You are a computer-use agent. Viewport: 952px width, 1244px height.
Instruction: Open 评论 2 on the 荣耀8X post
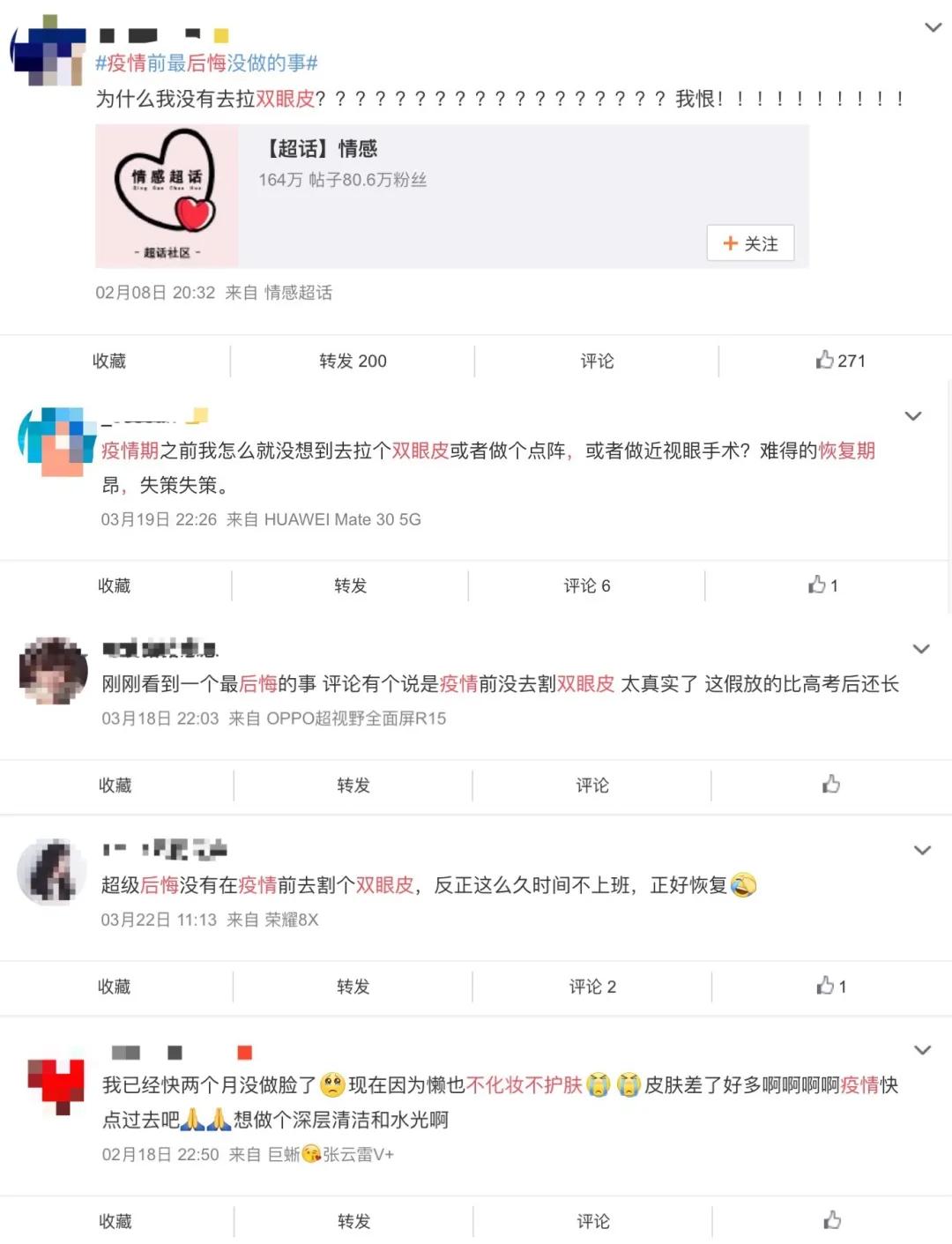pyautogui.click(x=592, y=986)
